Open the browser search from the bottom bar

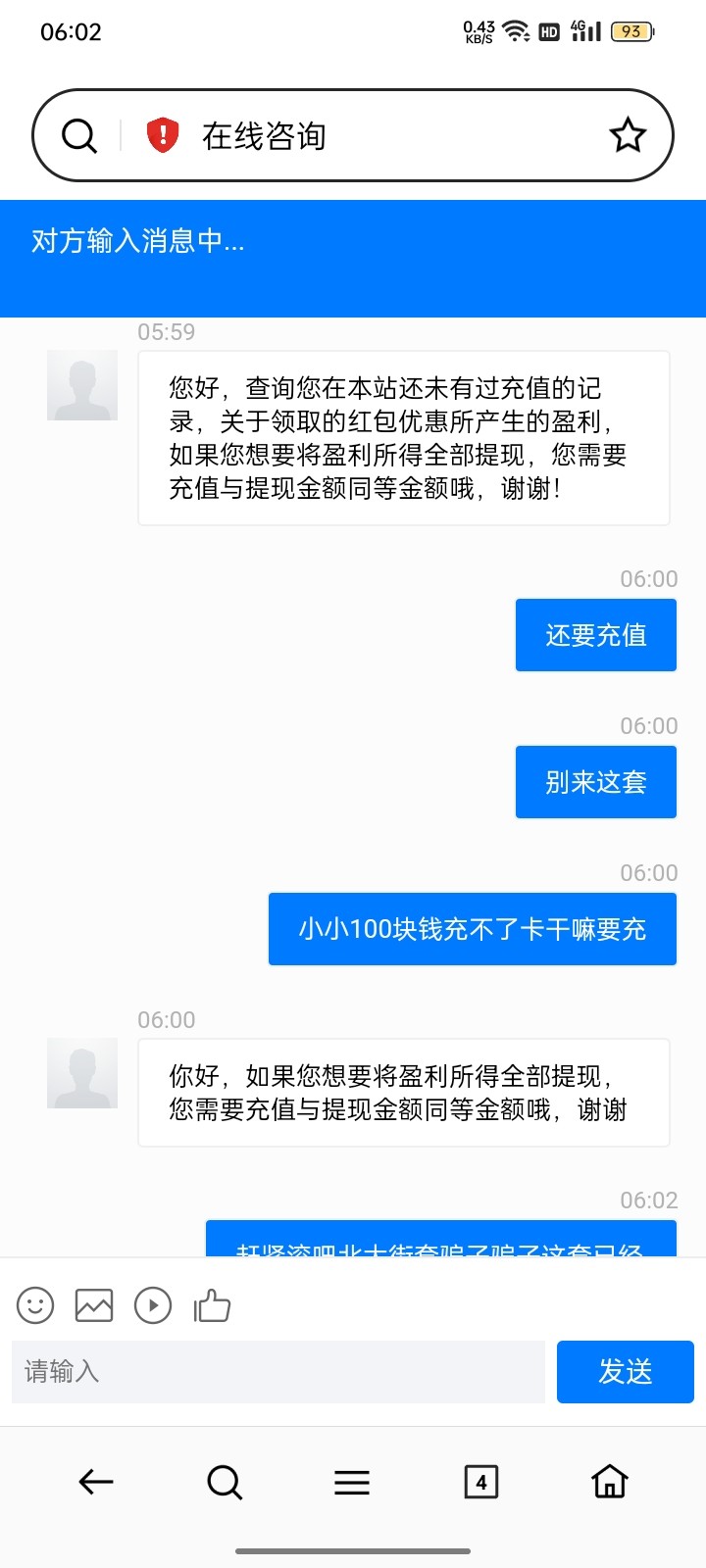tap(225, 1482)
